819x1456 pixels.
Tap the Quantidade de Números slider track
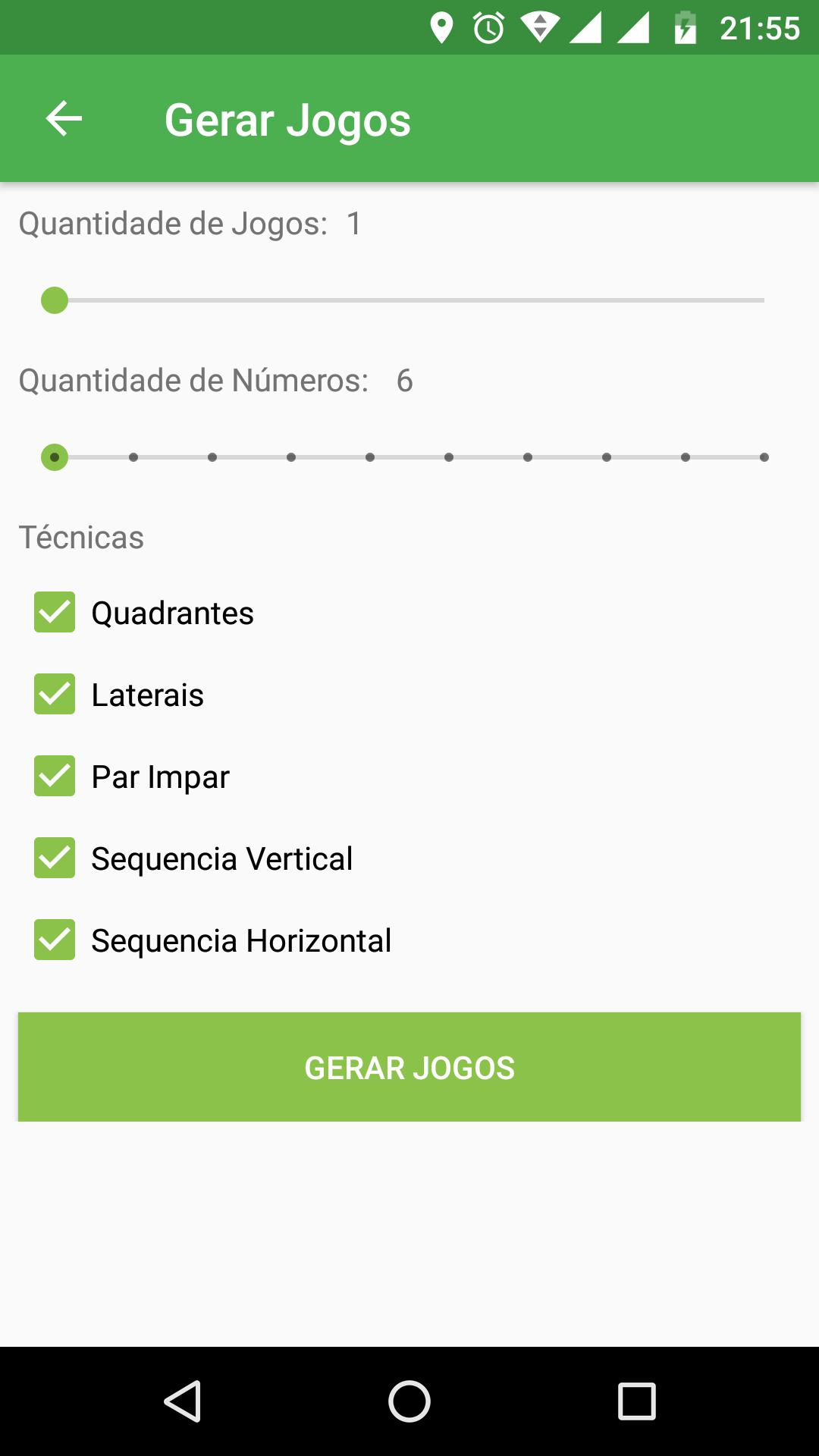point(409,457)
